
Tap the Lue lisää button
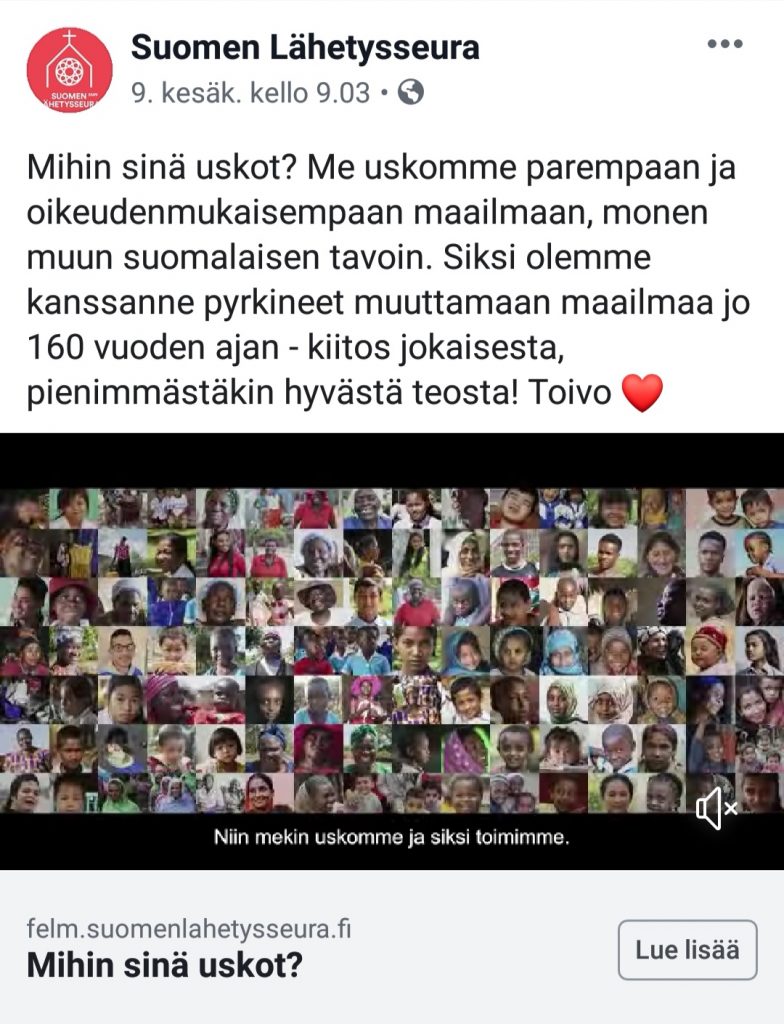687,949
